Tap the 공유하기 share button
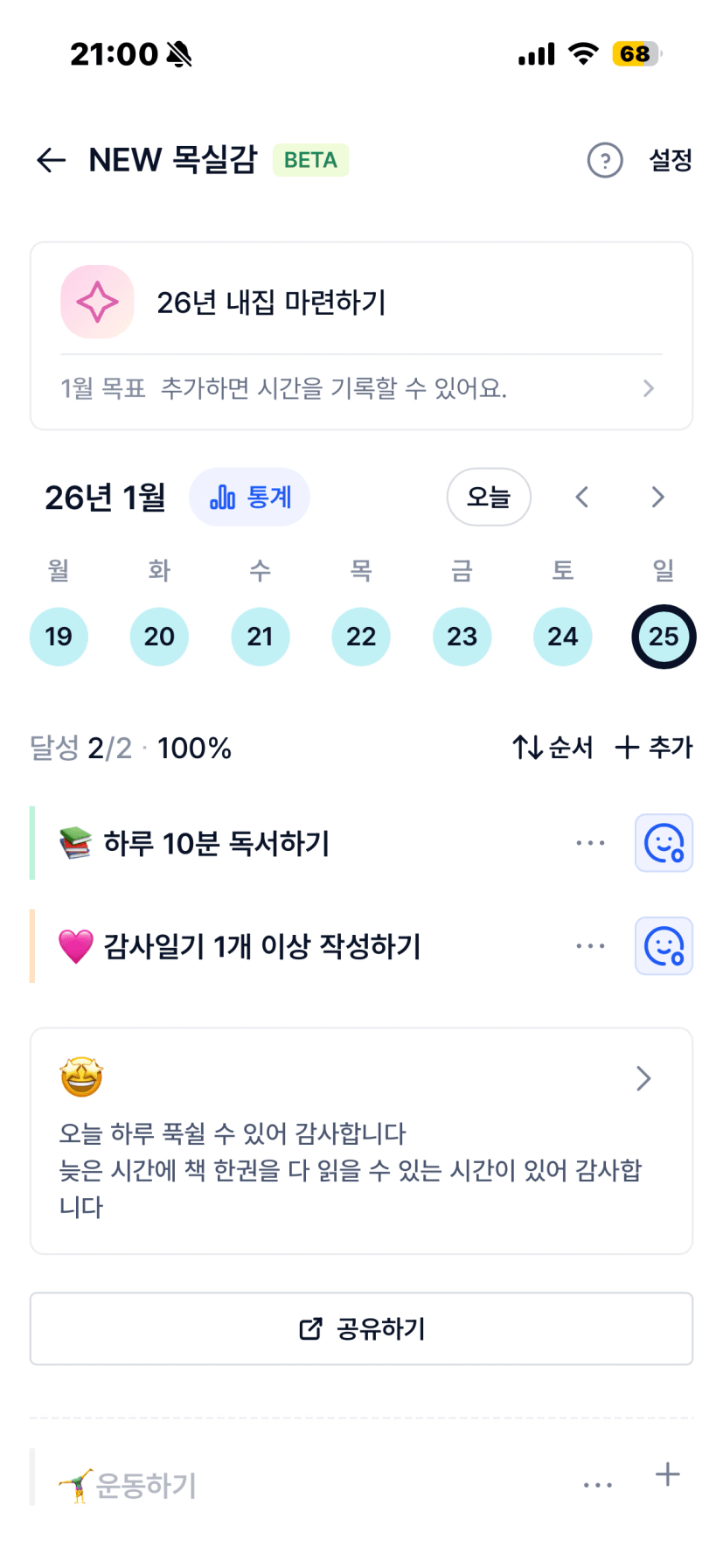Image resolution: width=723 pixels, height=1568 pixels. coord(361,1328)
